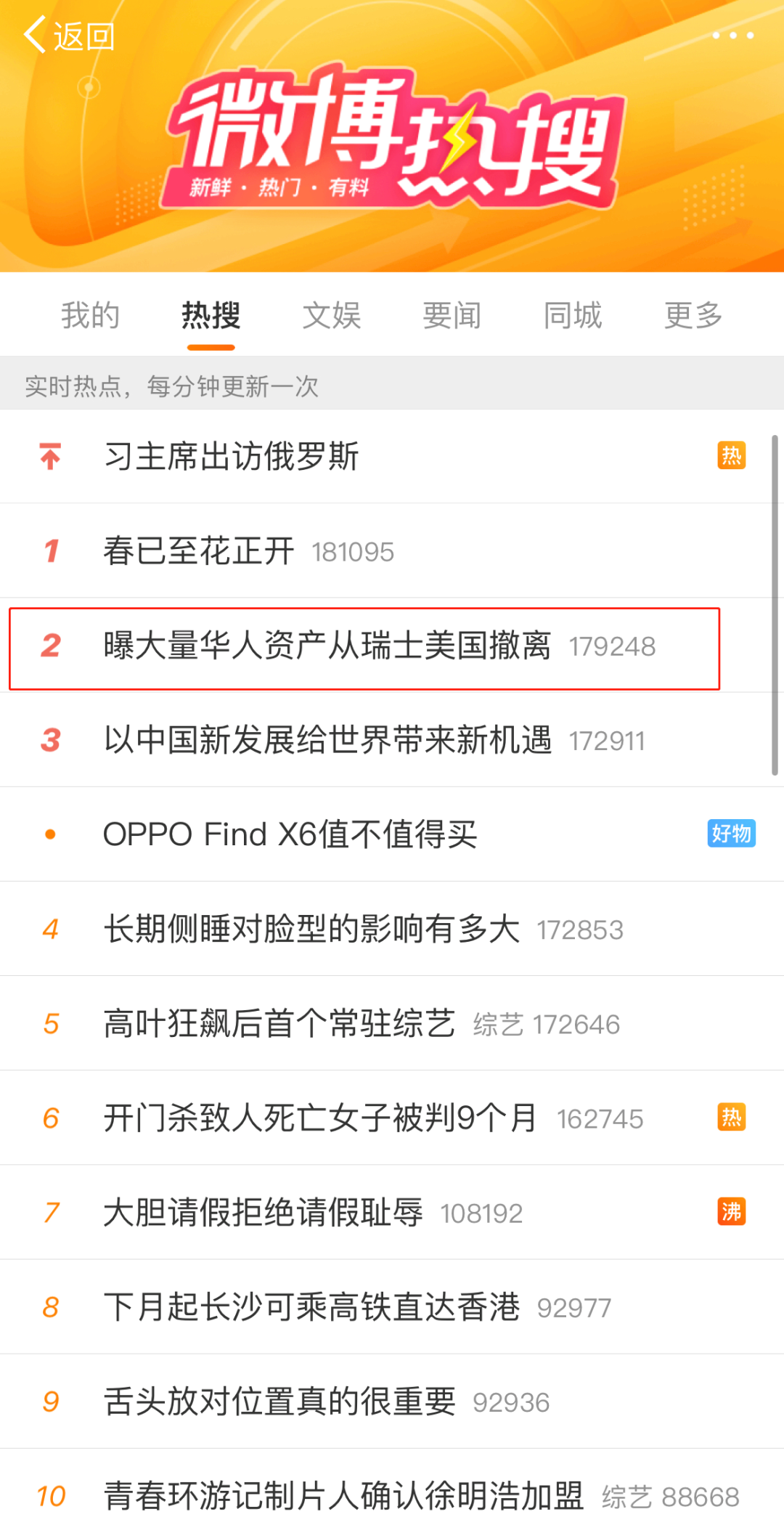Open hot search 春已至花正开
The width and height of the screenshot is (784, 1525).
tap(199, 551)
